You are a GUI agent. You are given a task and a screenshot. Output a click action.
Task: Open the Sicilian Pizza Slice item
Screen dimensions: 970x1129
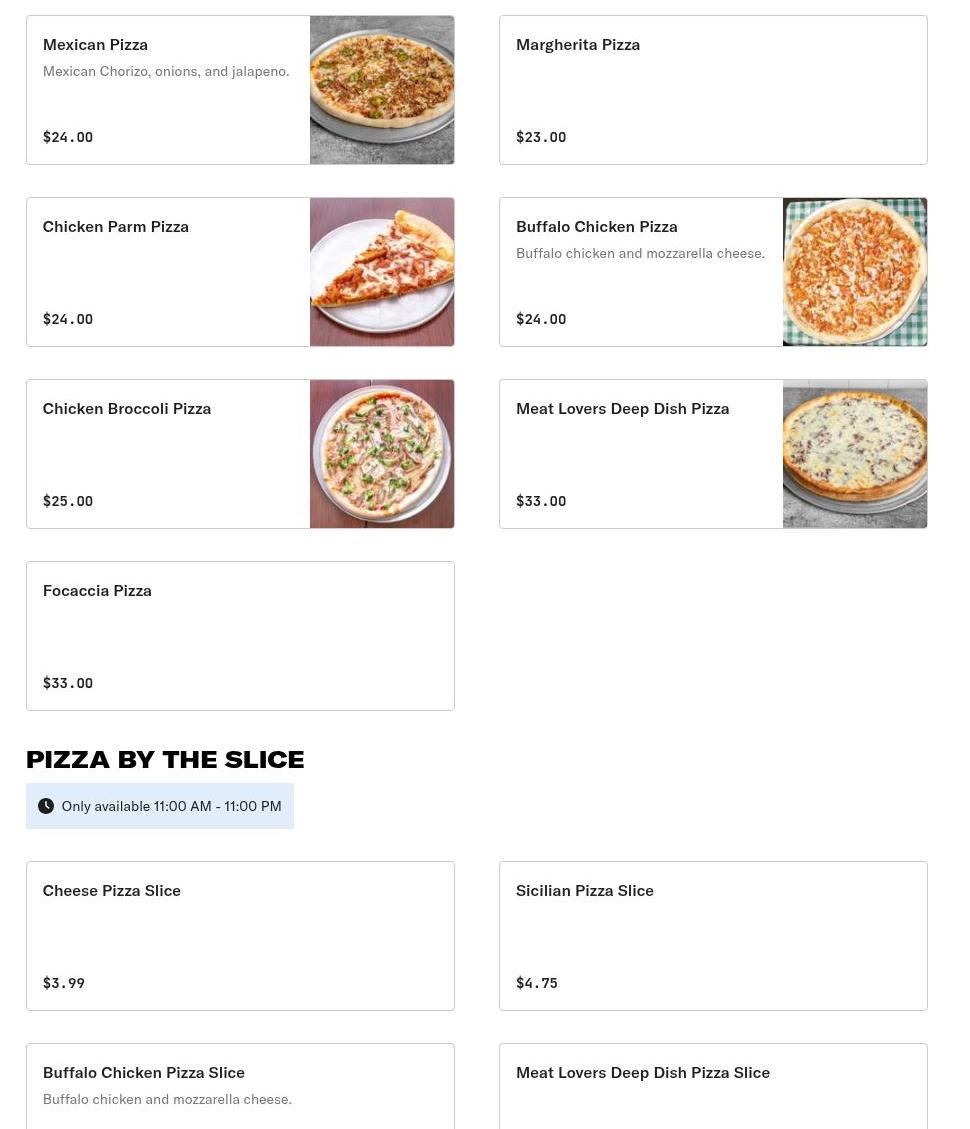[x=713, y=936]
